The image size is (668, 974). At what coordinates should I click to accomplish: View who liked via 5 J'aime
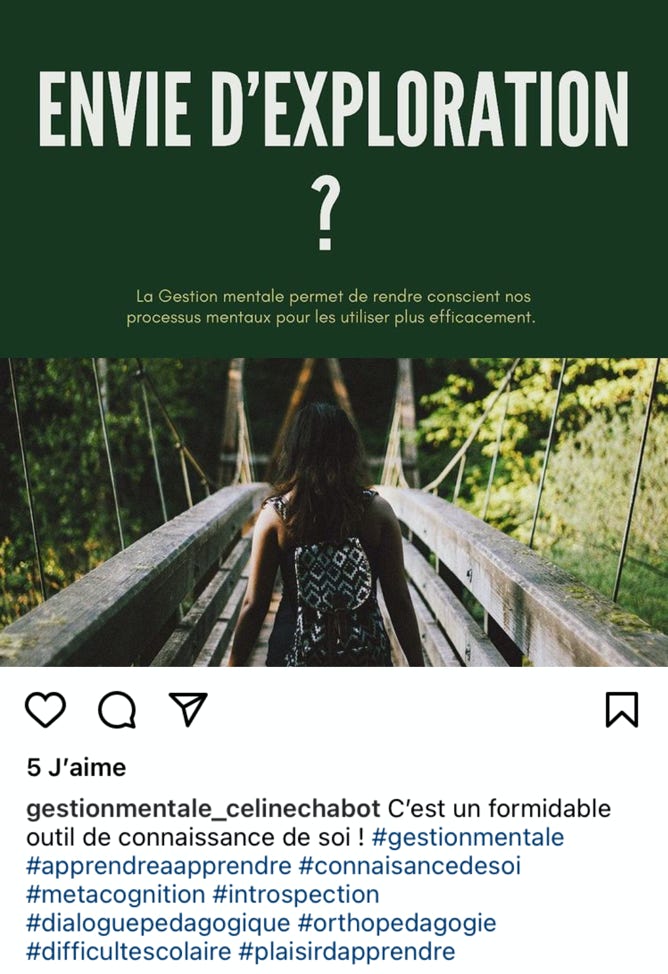tap(76, 768)
